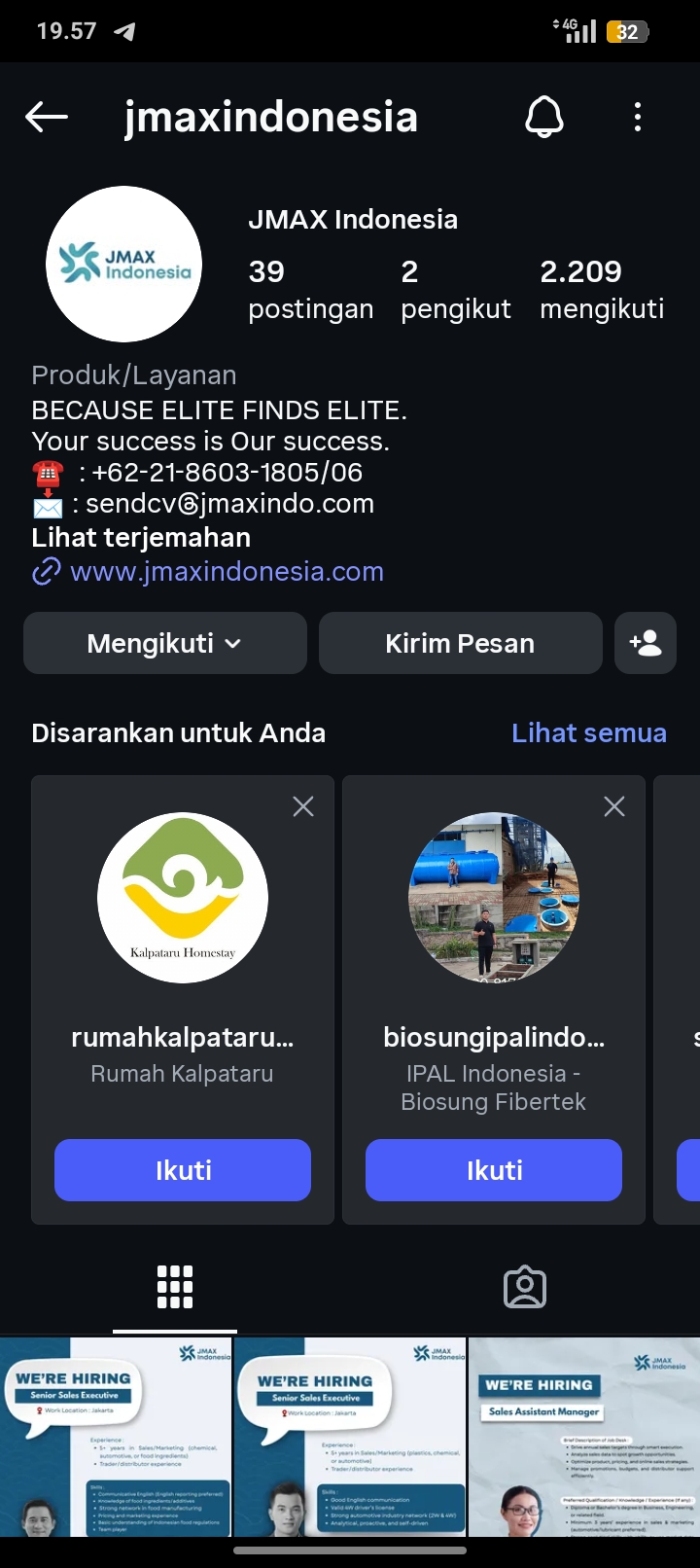This screenshot has height=1568, width=700.
Task: Open the notifications bell for jmaxindonesia
Action: pyautogui.click(x=544, y=118)
